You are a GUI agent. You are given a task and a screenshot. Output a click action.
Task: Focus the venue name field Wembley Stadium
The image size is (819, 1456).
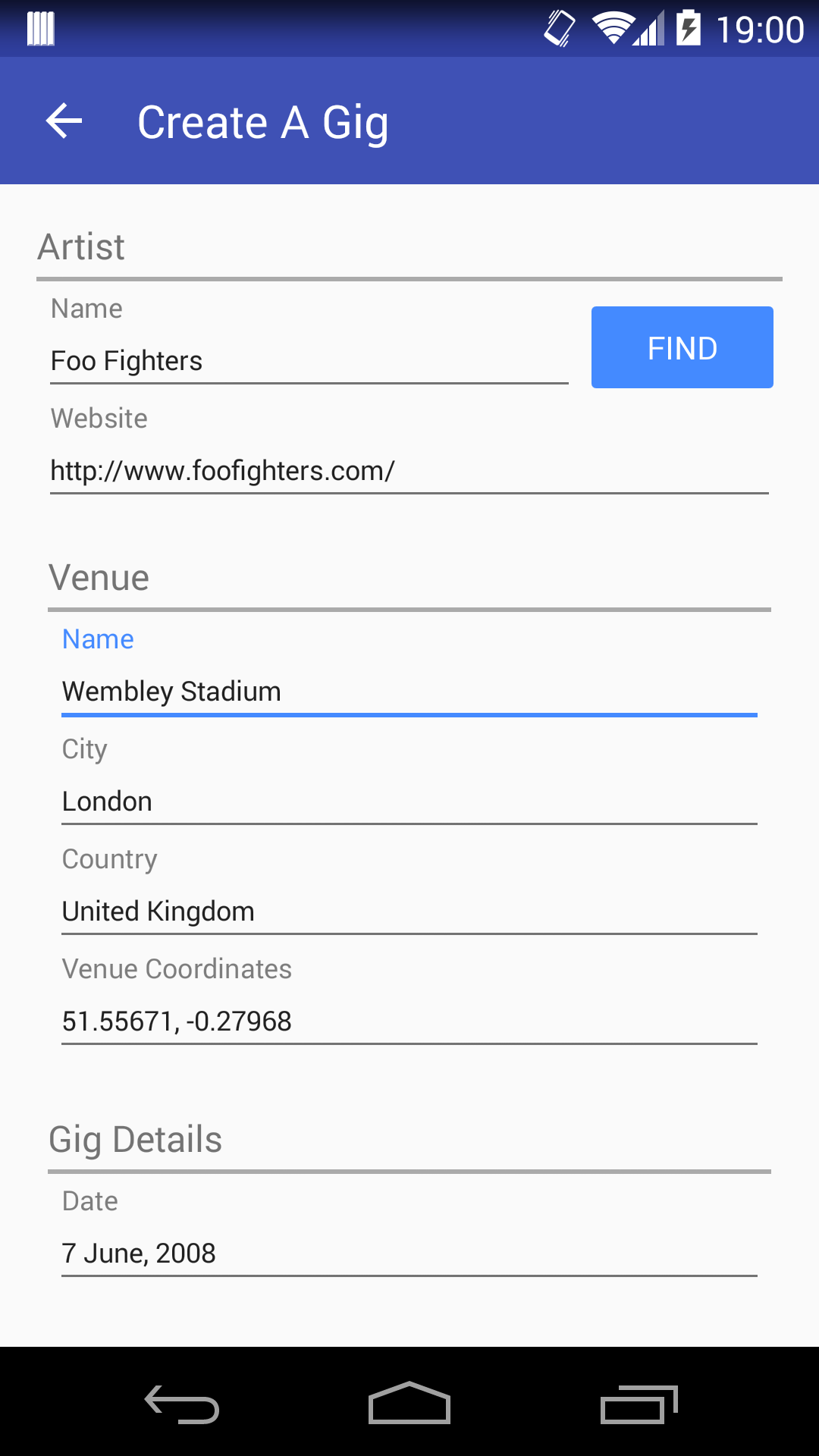click(x=409, y=692)
